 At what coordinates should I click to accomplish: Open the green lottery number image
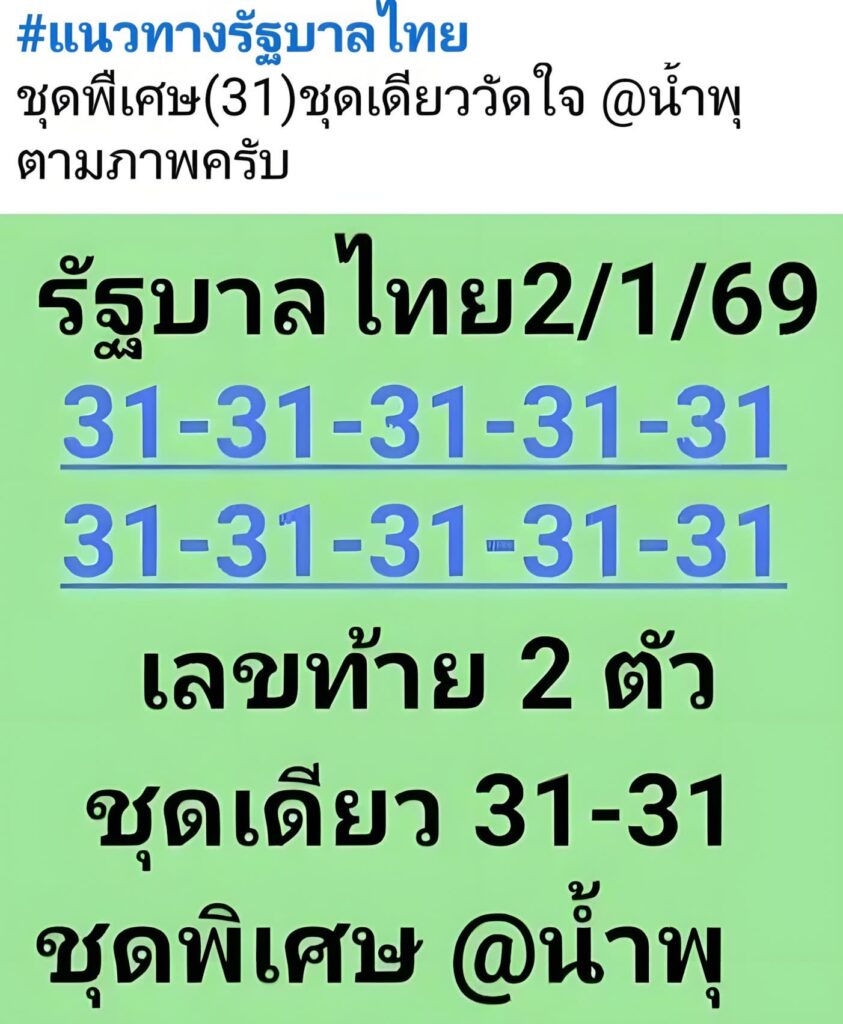(x=421, y=618)
